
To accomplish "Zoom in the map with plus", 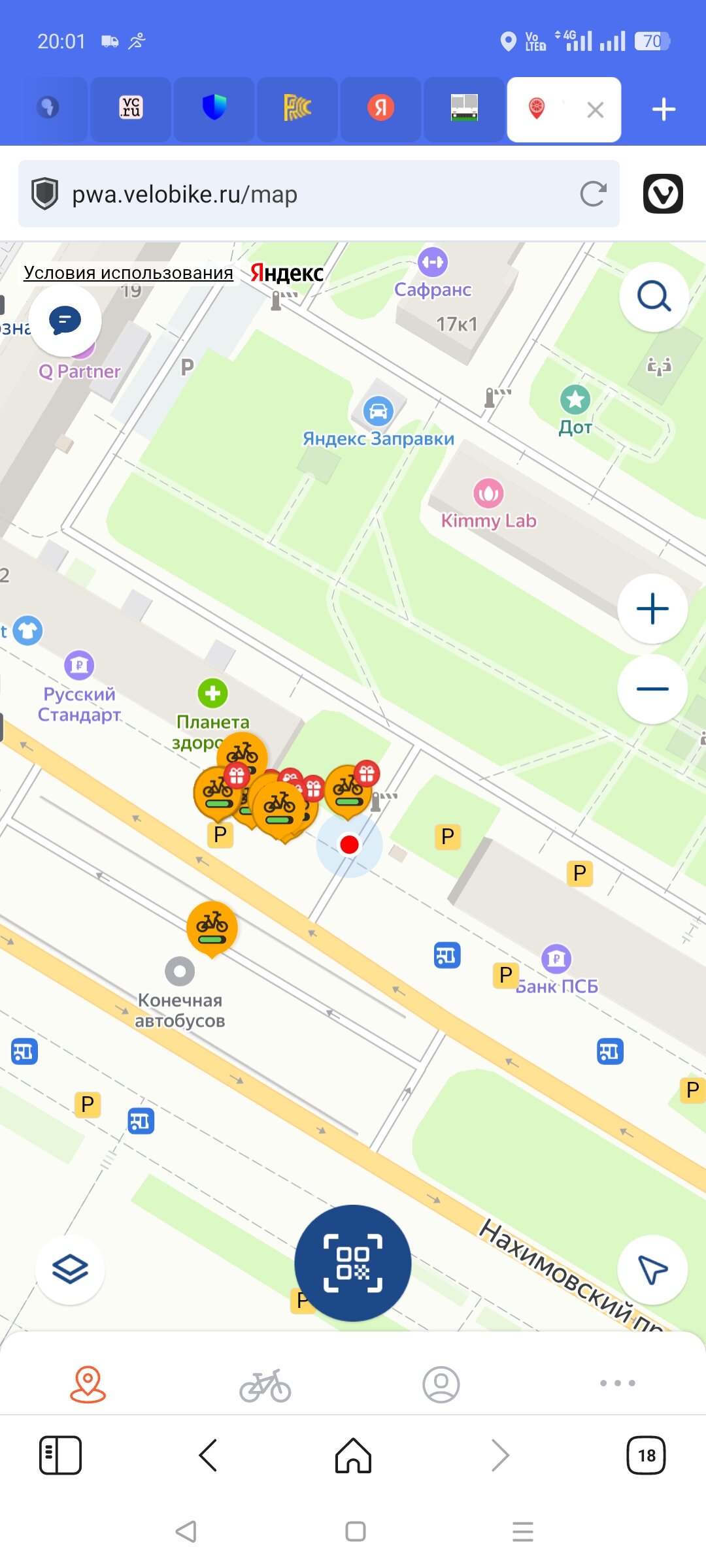I will pyautogui.click(x=652, y=609).
